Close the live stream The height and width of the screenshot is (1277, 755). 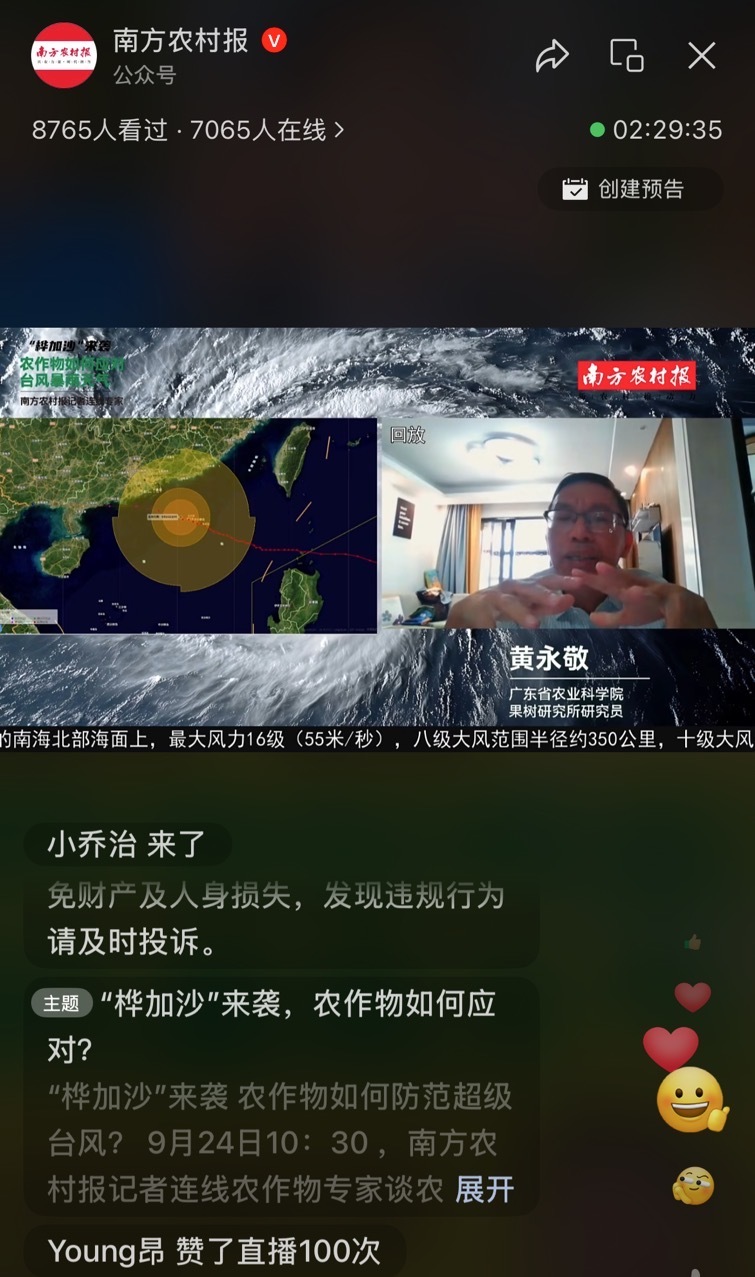point(702,56)
